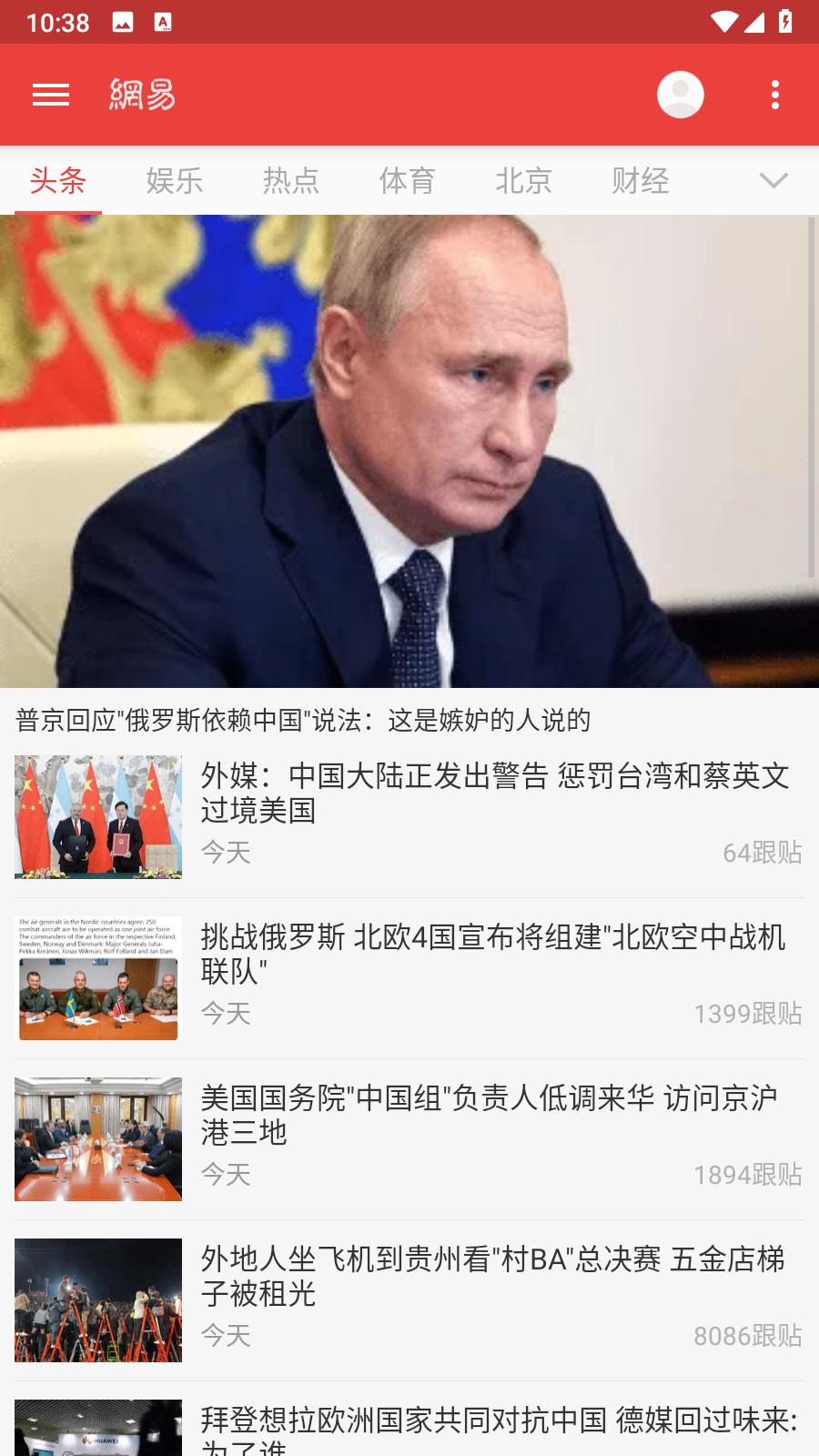Viewport: 819px width, 1456px height.
Task: Open the 普京回应 headline story
Action: [409, 473]
